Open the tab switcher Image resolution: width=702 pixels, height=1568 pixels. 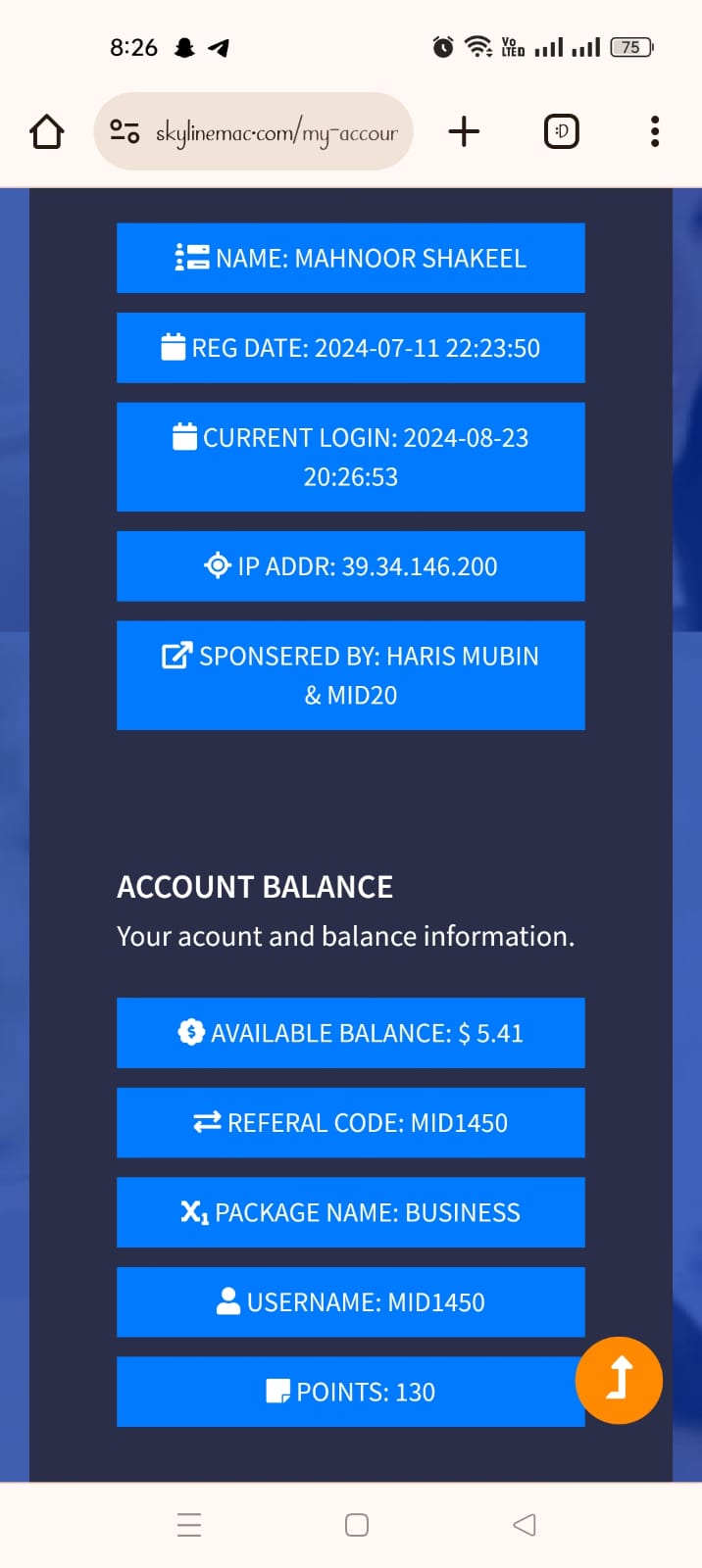(x=561, y=131)
